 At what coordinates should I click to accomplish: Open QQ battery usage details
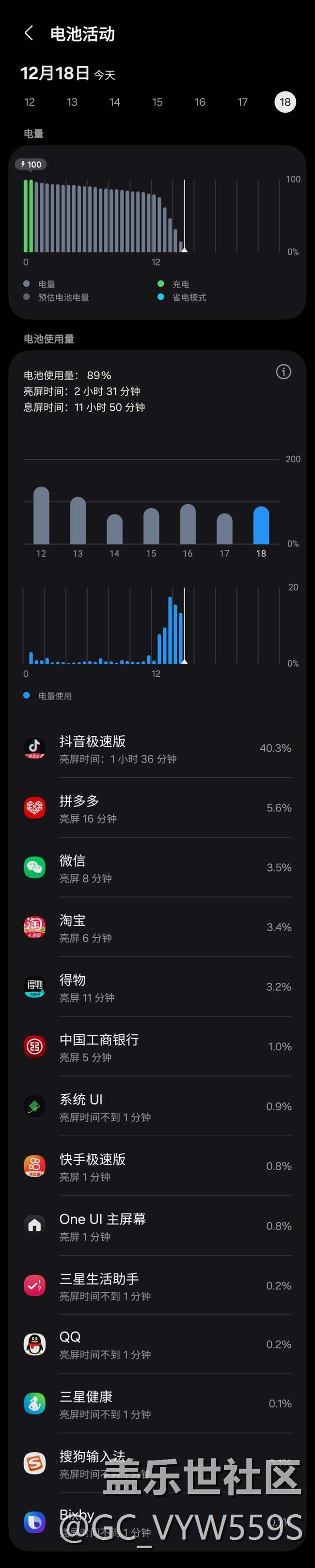click(x=157, y=1344)
